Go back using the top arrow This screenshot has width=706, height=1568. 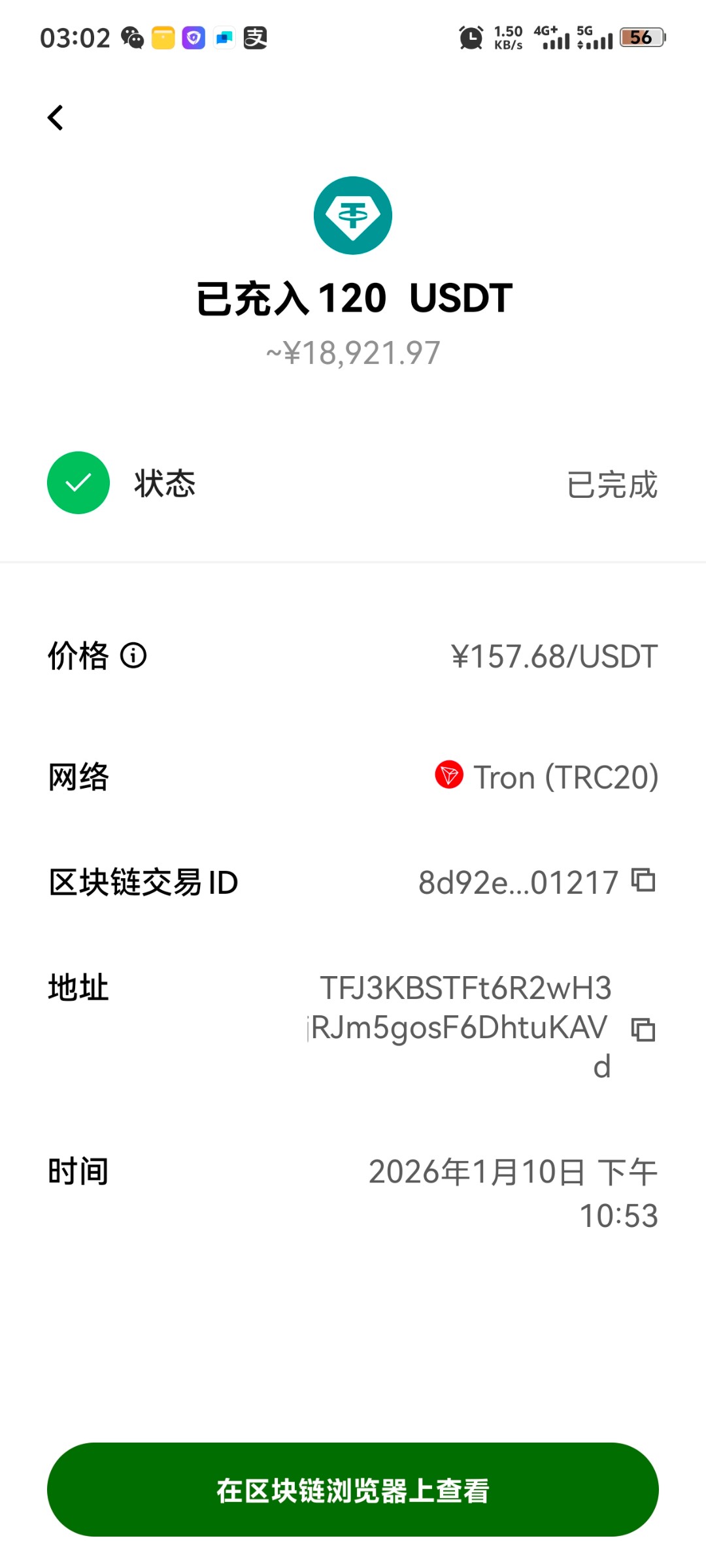(x=56, y=118)
